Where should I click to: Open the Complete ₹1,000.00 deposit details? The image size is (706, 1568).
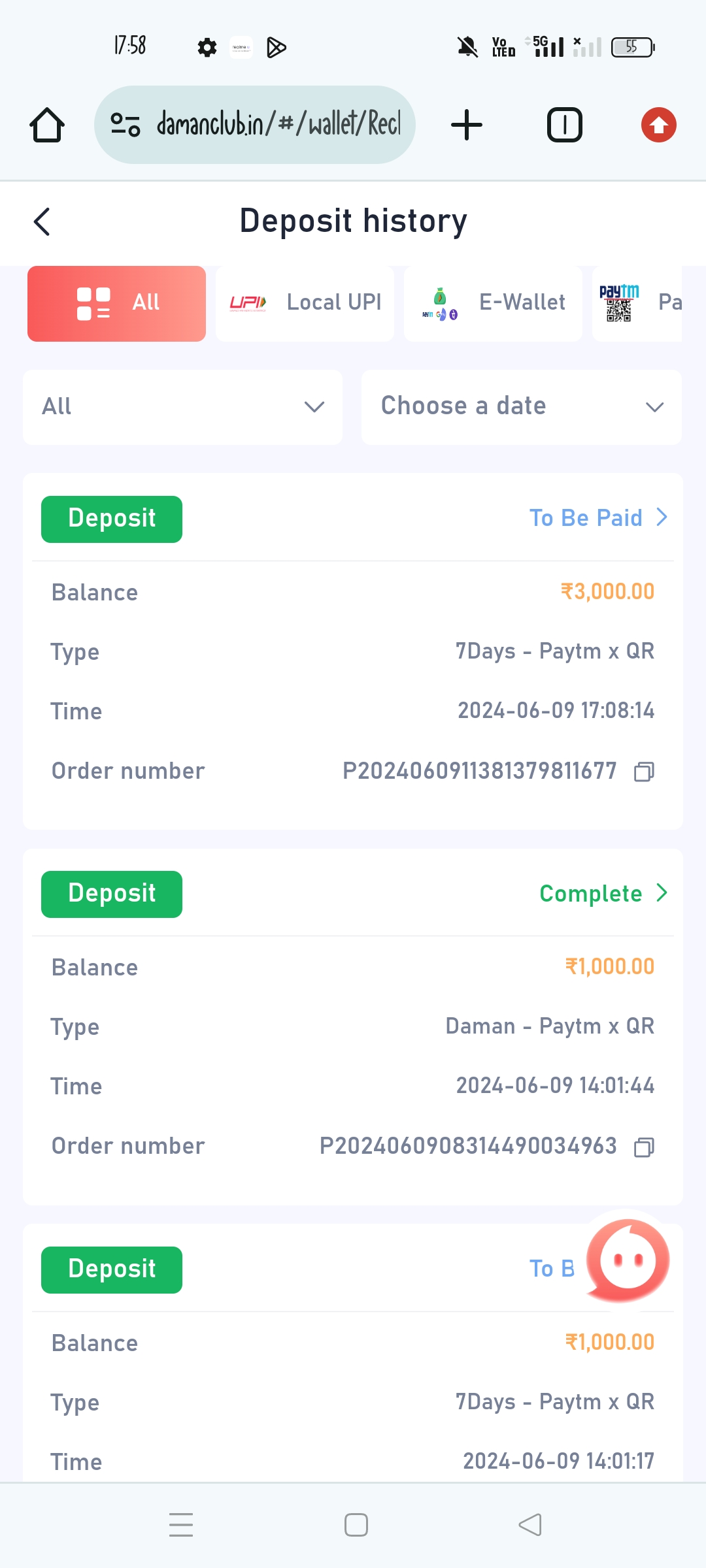click(603, 893)
